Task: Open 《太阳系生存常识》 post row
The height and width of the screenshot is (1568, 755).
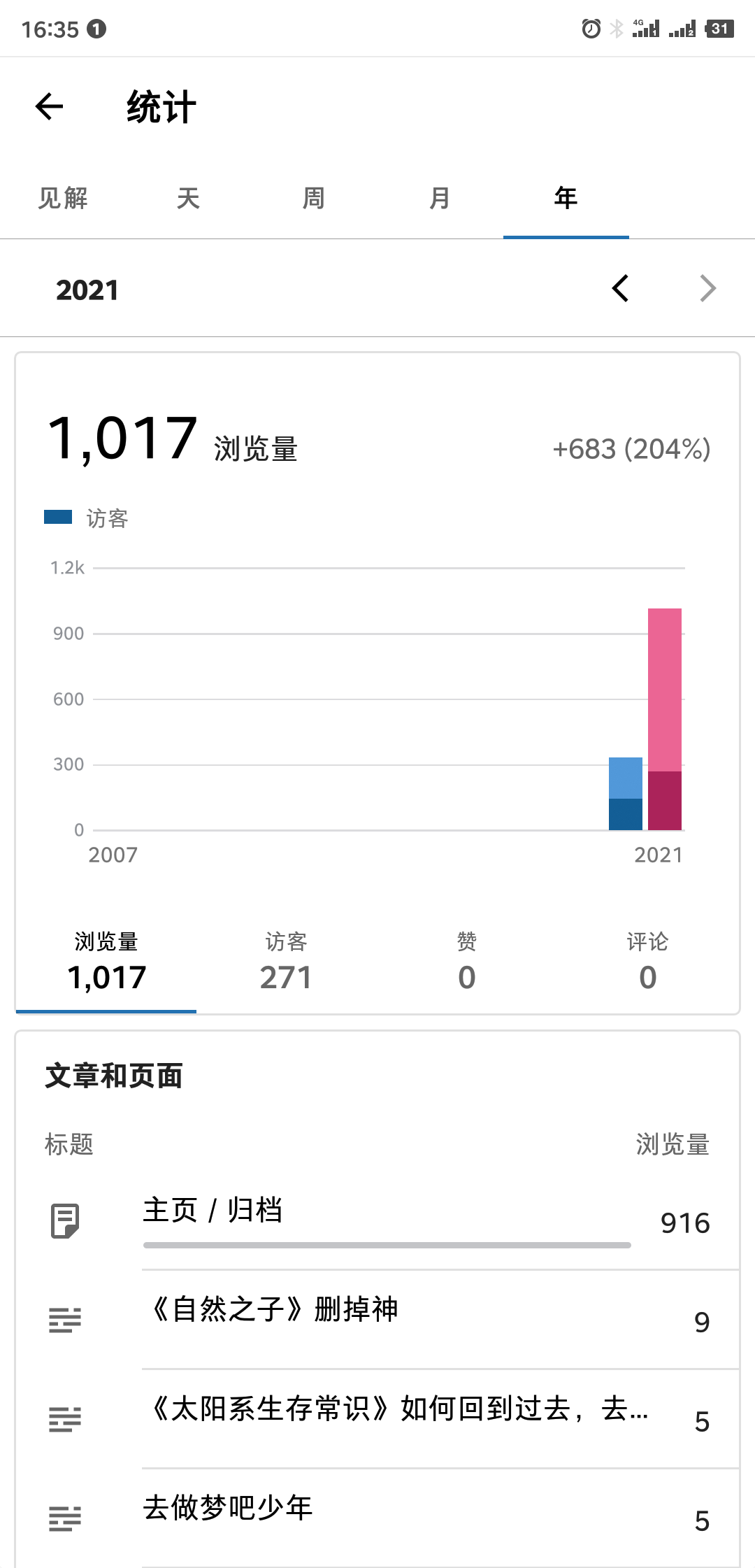Action: (x=377, y=1420)
